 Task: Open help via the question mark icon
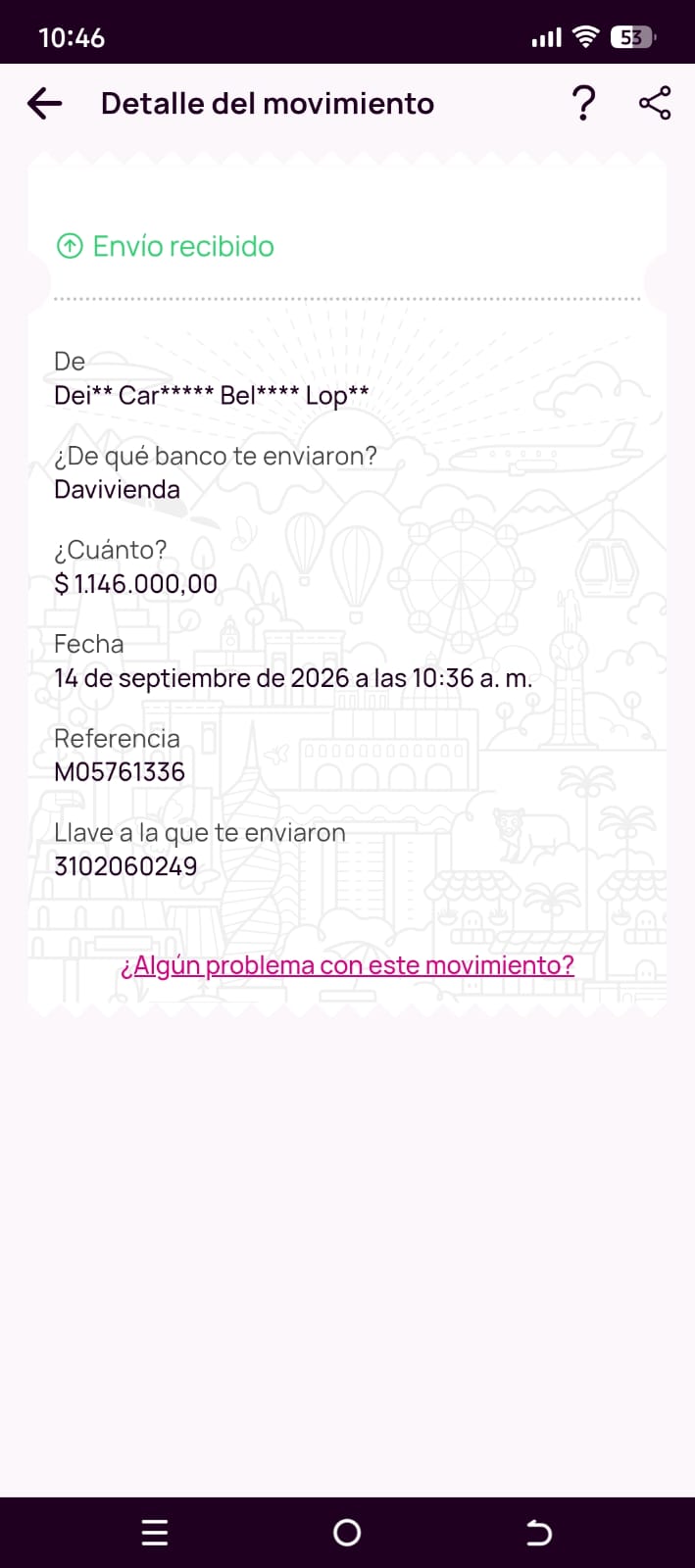[583, 103]
